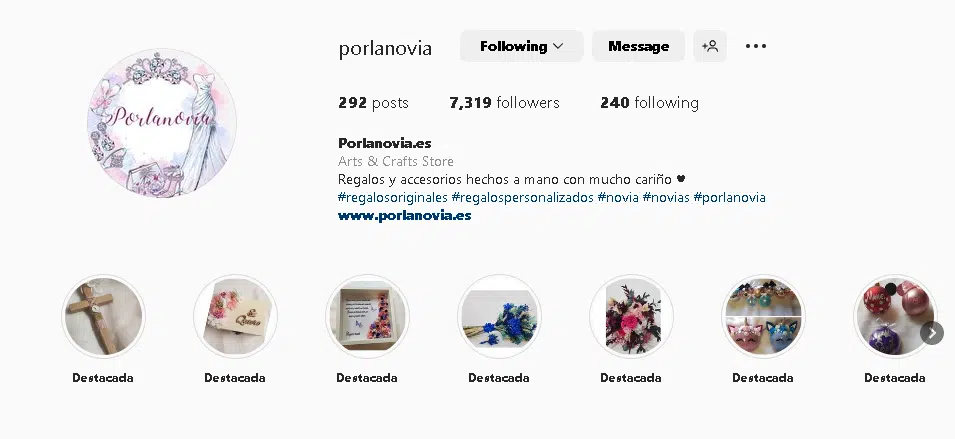Open the Christmas baubles highlight
Image resolution: width=955 pixels, height=439 pixels.
(893, 317)
